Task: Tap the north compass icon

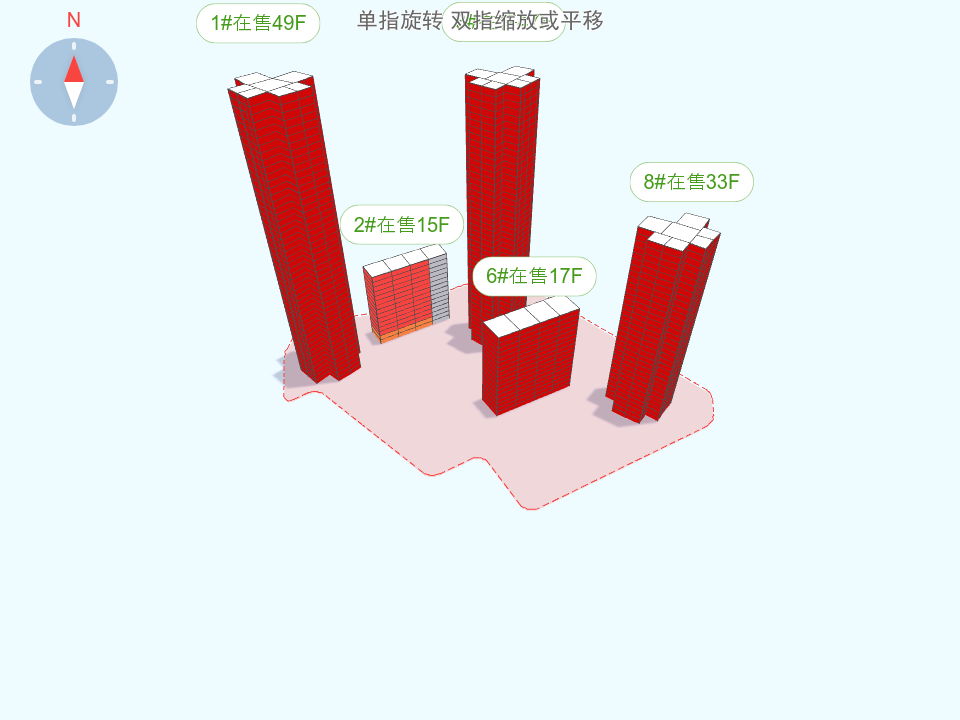Action: click(74, 81)
